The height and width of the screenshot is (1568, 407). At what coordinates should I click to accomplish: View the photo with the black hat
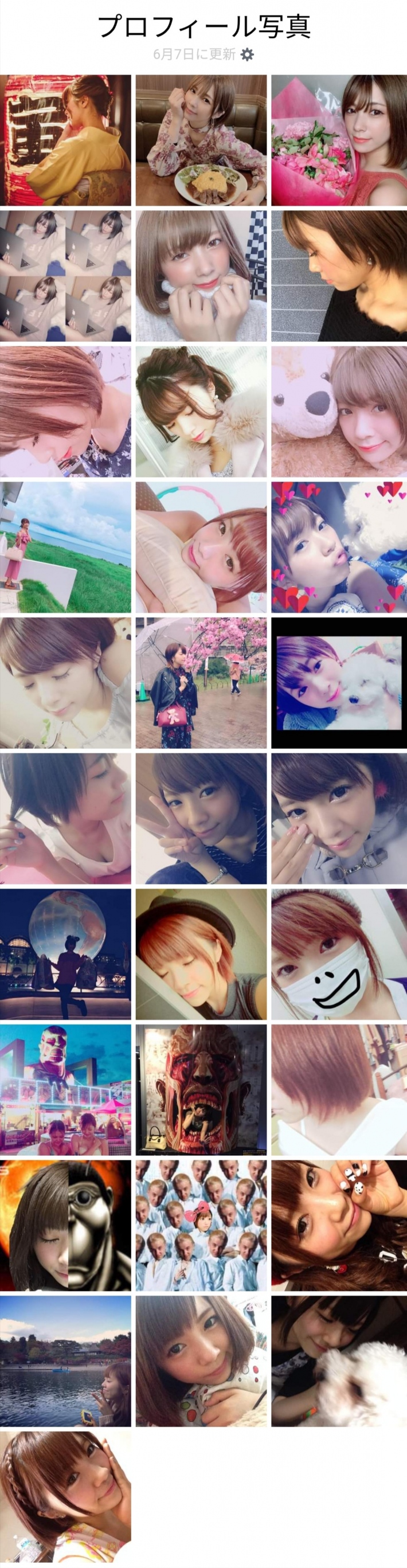pyautogui.click(x=201, y=954)
